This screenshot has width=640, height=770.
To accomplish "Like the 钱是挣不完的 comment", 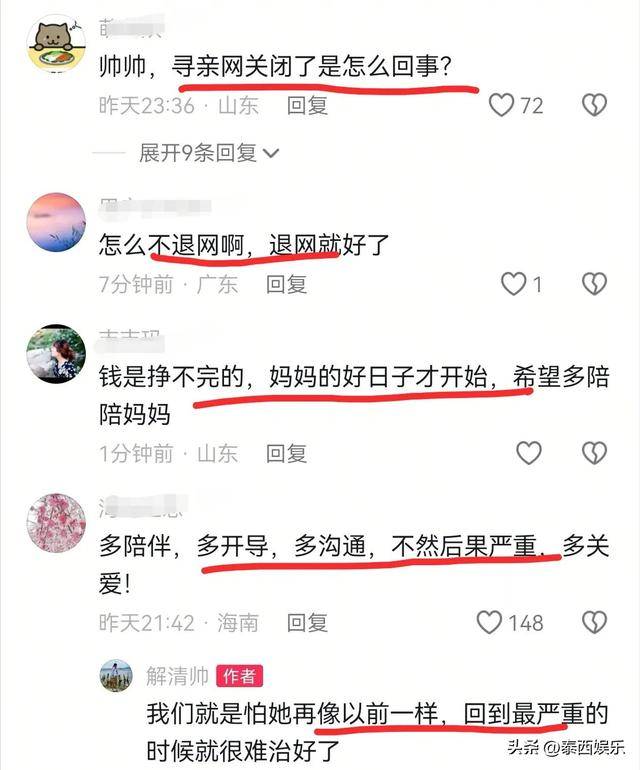I will click(x=528, y=453).
